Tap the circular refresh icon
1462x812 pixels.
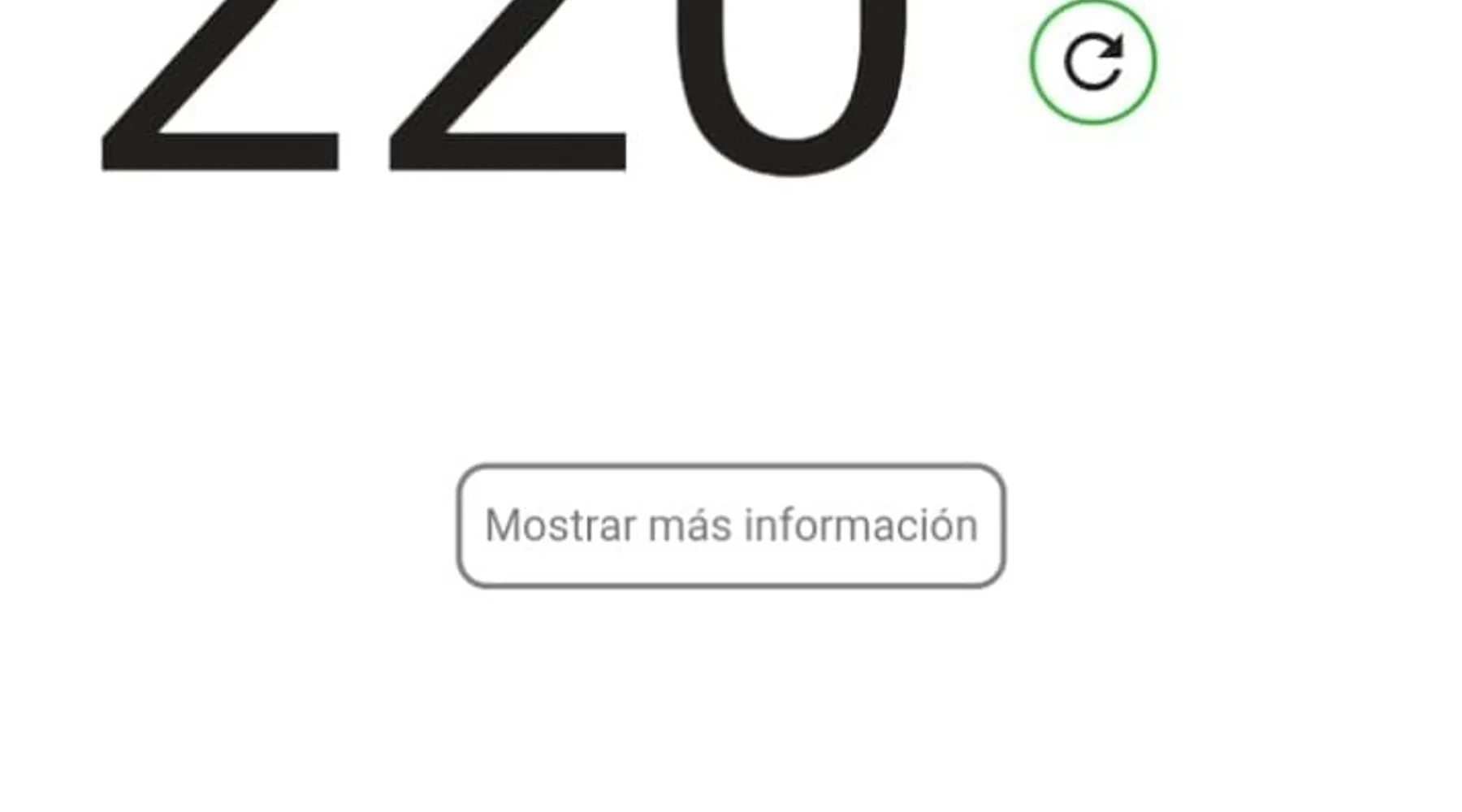1093,63
